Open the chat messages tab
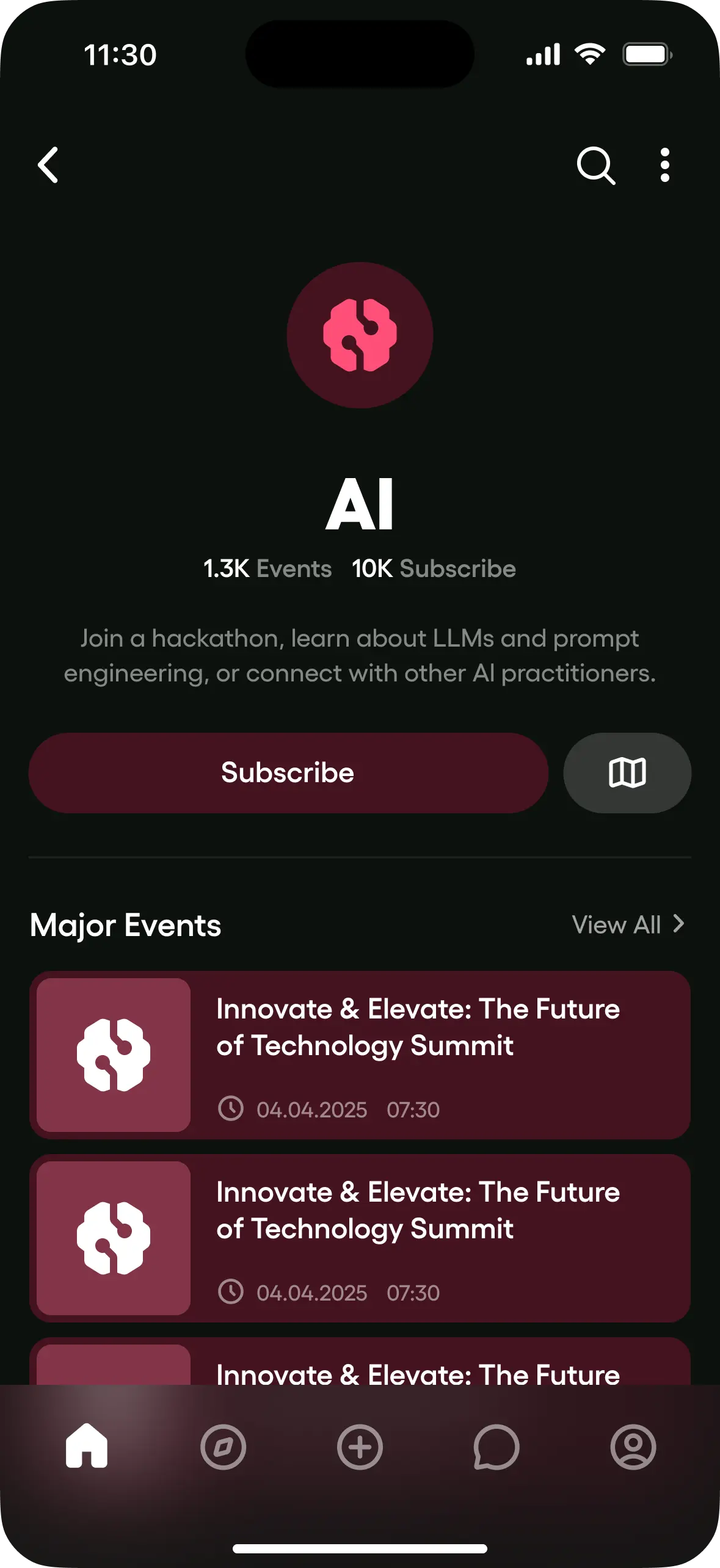Image resolution: width=720 pixels, height=1568 pixels. coord(496,1446)
